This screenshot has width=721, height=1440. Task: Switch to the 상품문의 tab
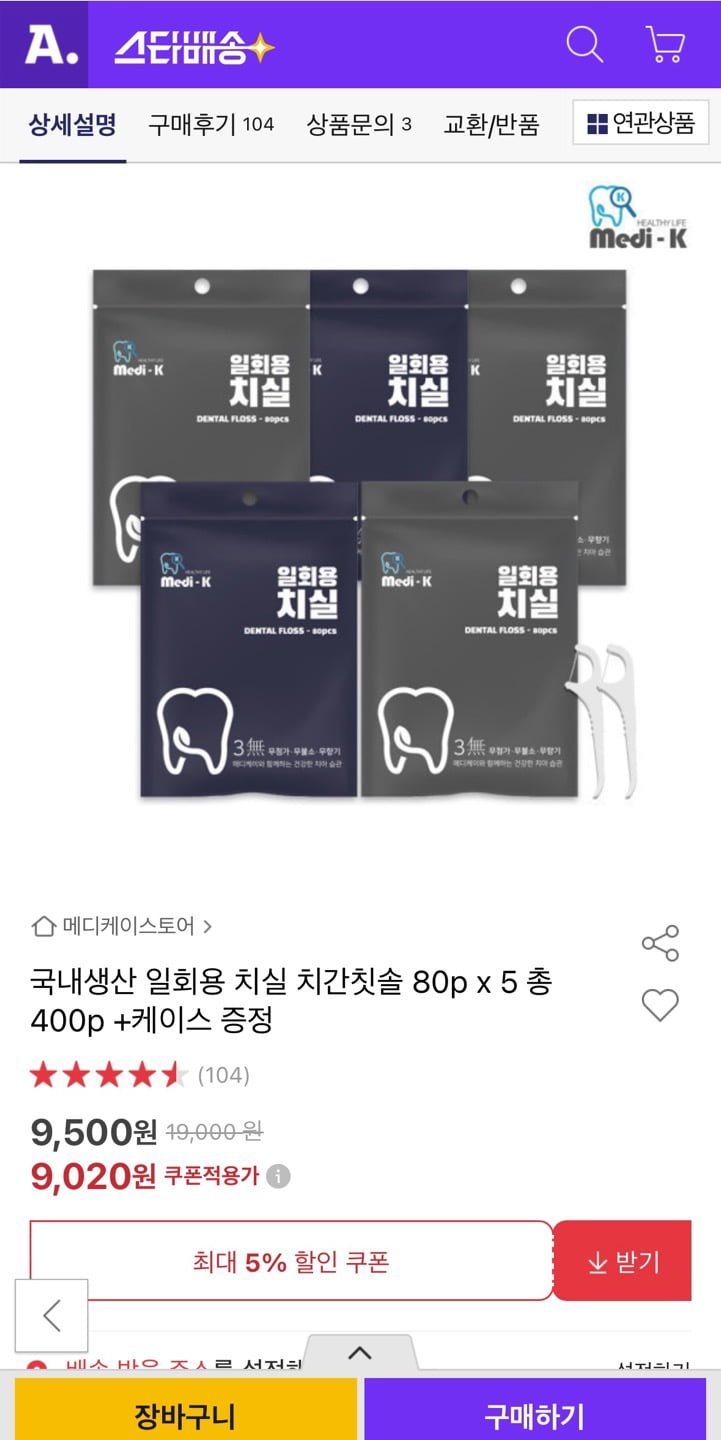359,124
